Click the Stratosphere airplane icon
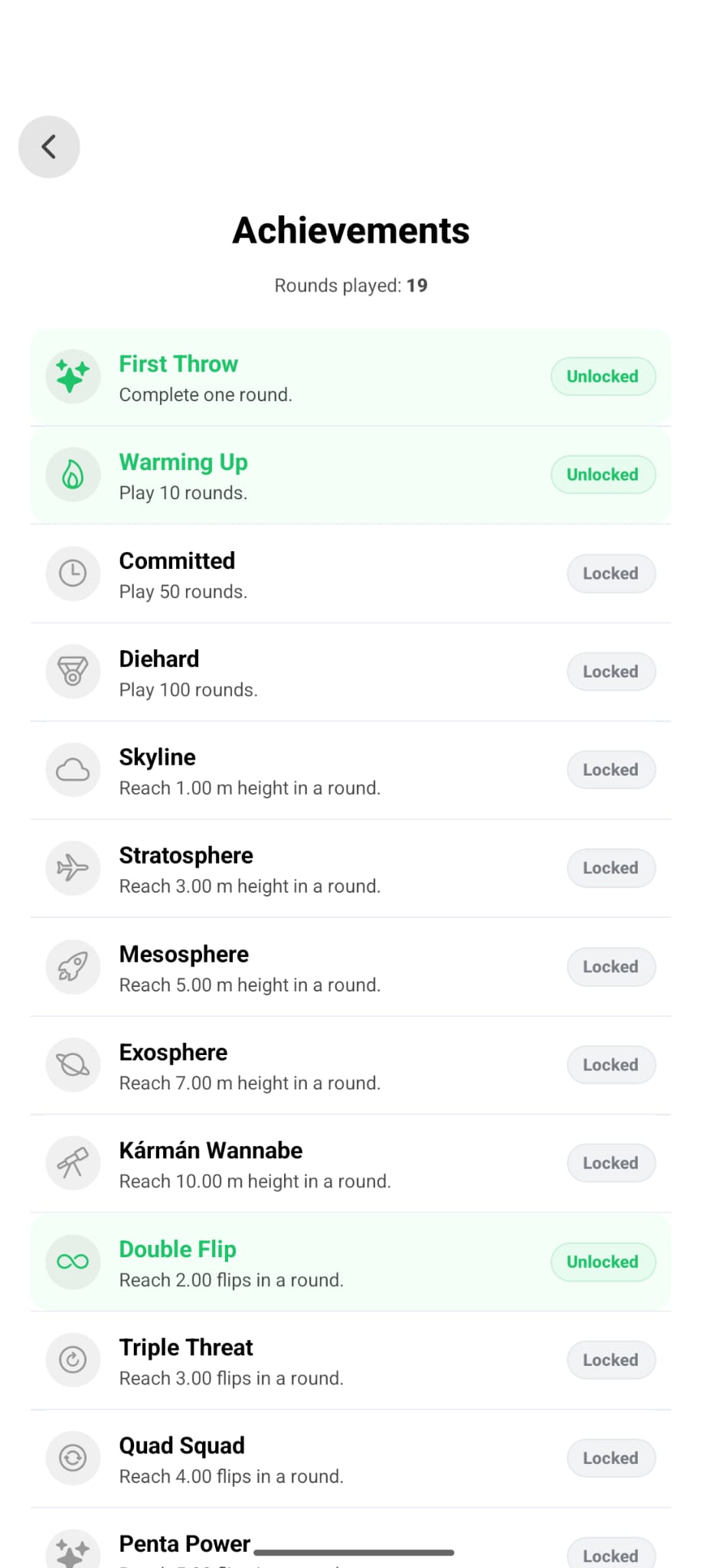This screenshot has width=702, height=1568. [x=73, y=868]
